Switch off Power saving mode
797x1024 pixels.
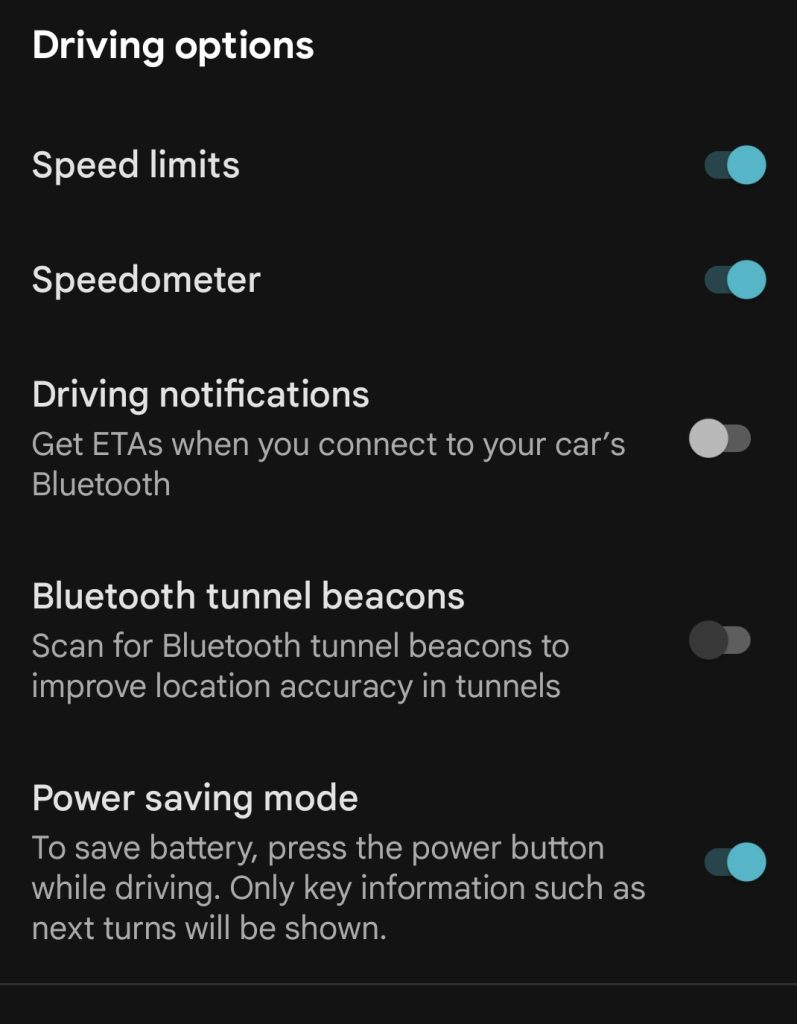click(x=735, y=862)
